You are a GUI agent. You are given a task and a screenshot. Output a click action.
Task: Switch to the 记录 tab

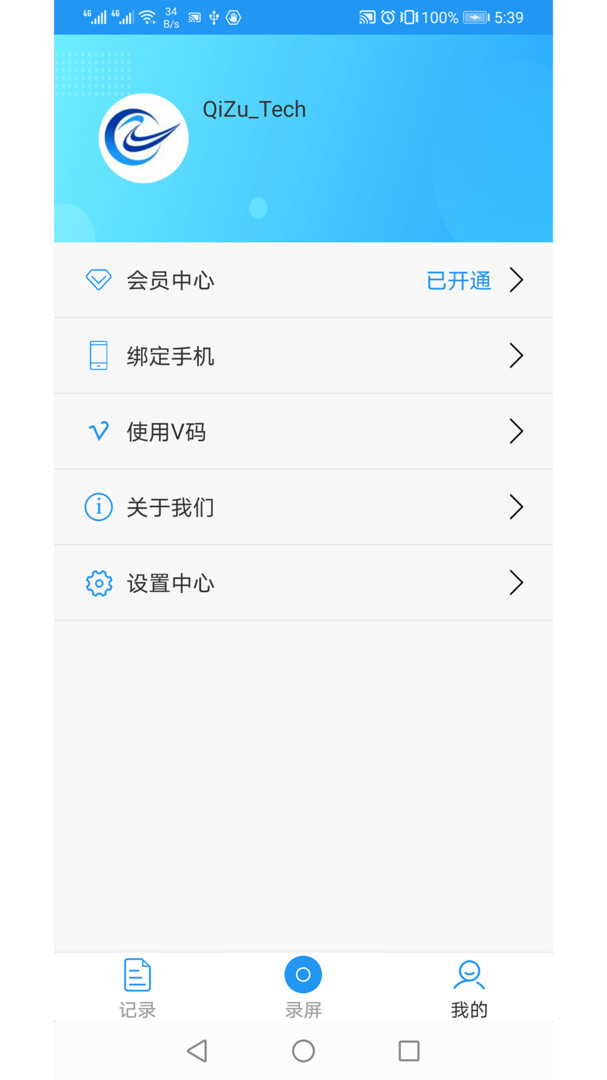coord(137,988)
